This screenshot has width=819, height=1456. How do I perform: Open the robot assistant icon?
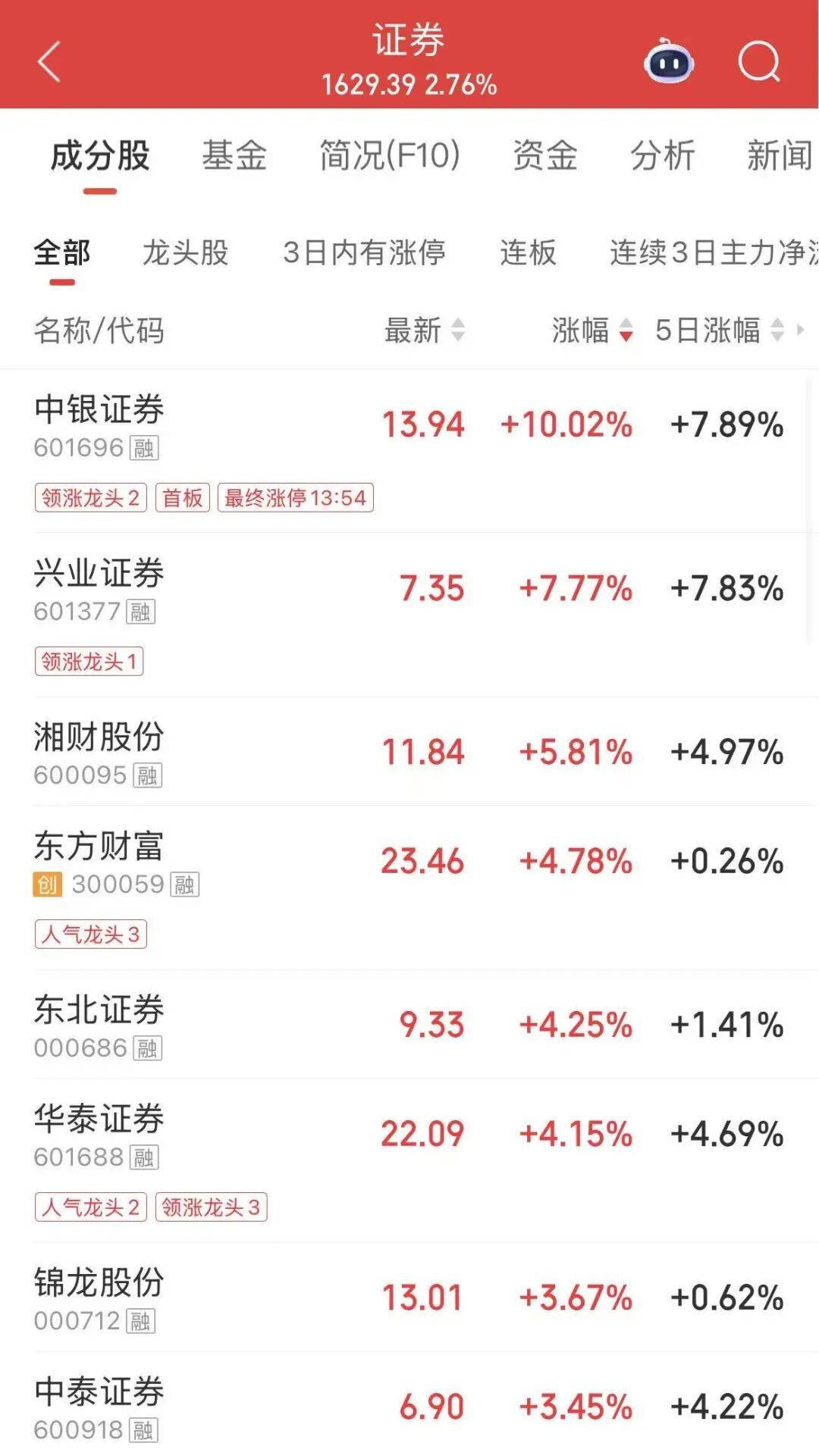pos(669,62)
